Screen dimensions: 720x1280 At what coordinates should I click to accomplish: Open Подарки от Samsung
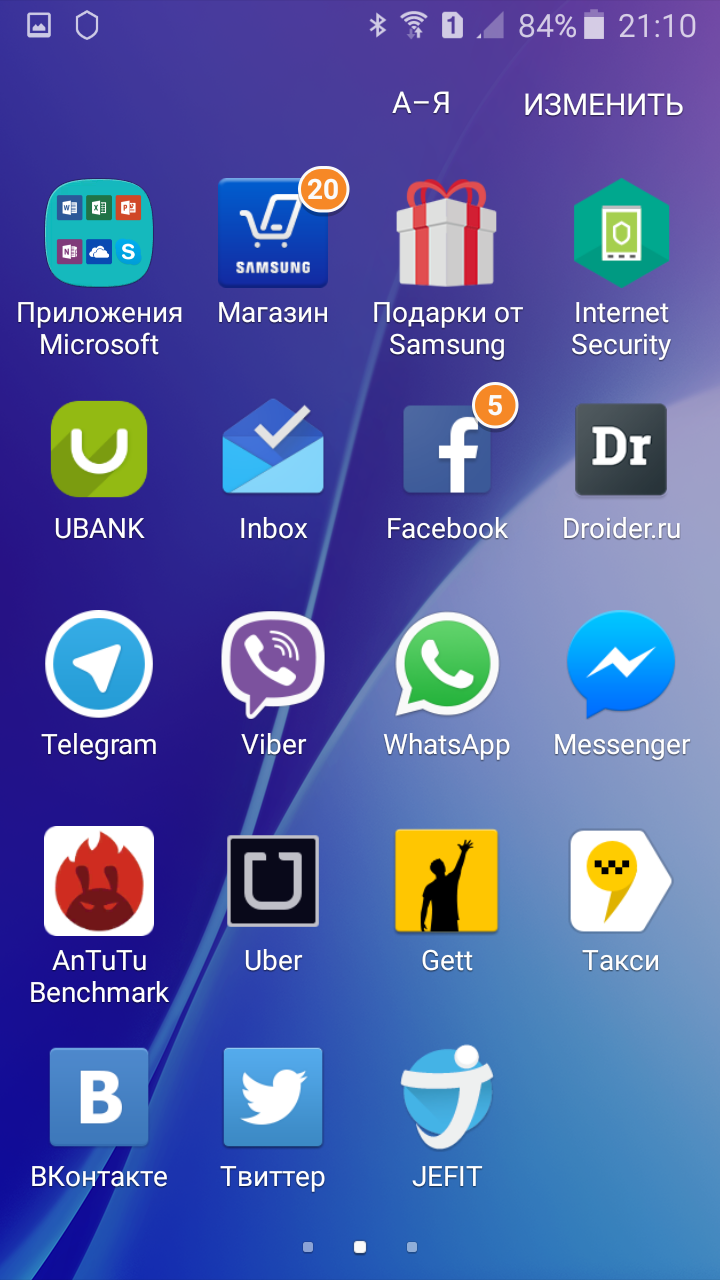447,233
